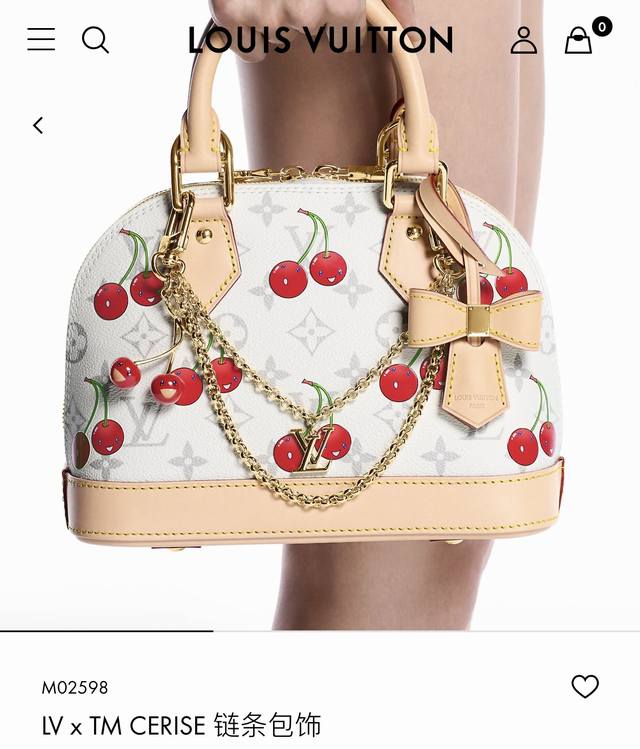Open the search icon

(x=95, y=40)
